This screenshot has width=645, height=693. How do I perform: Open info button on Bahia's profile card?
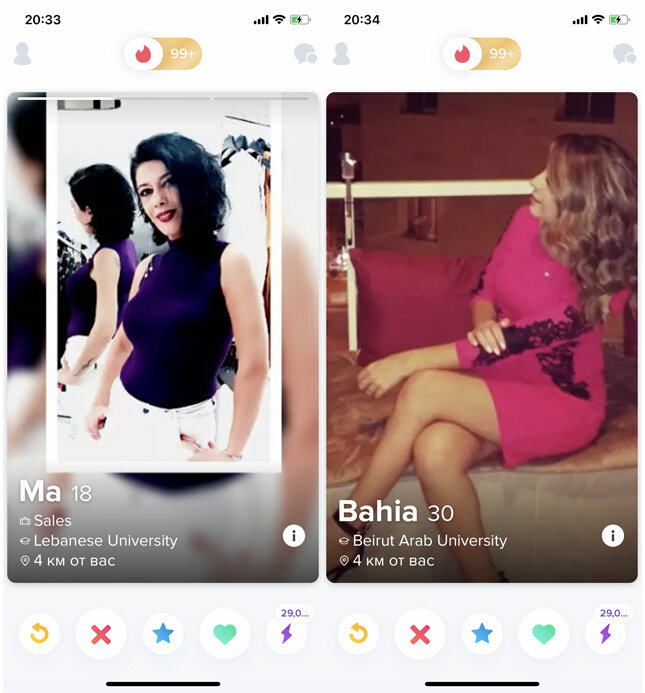[612, 536]
